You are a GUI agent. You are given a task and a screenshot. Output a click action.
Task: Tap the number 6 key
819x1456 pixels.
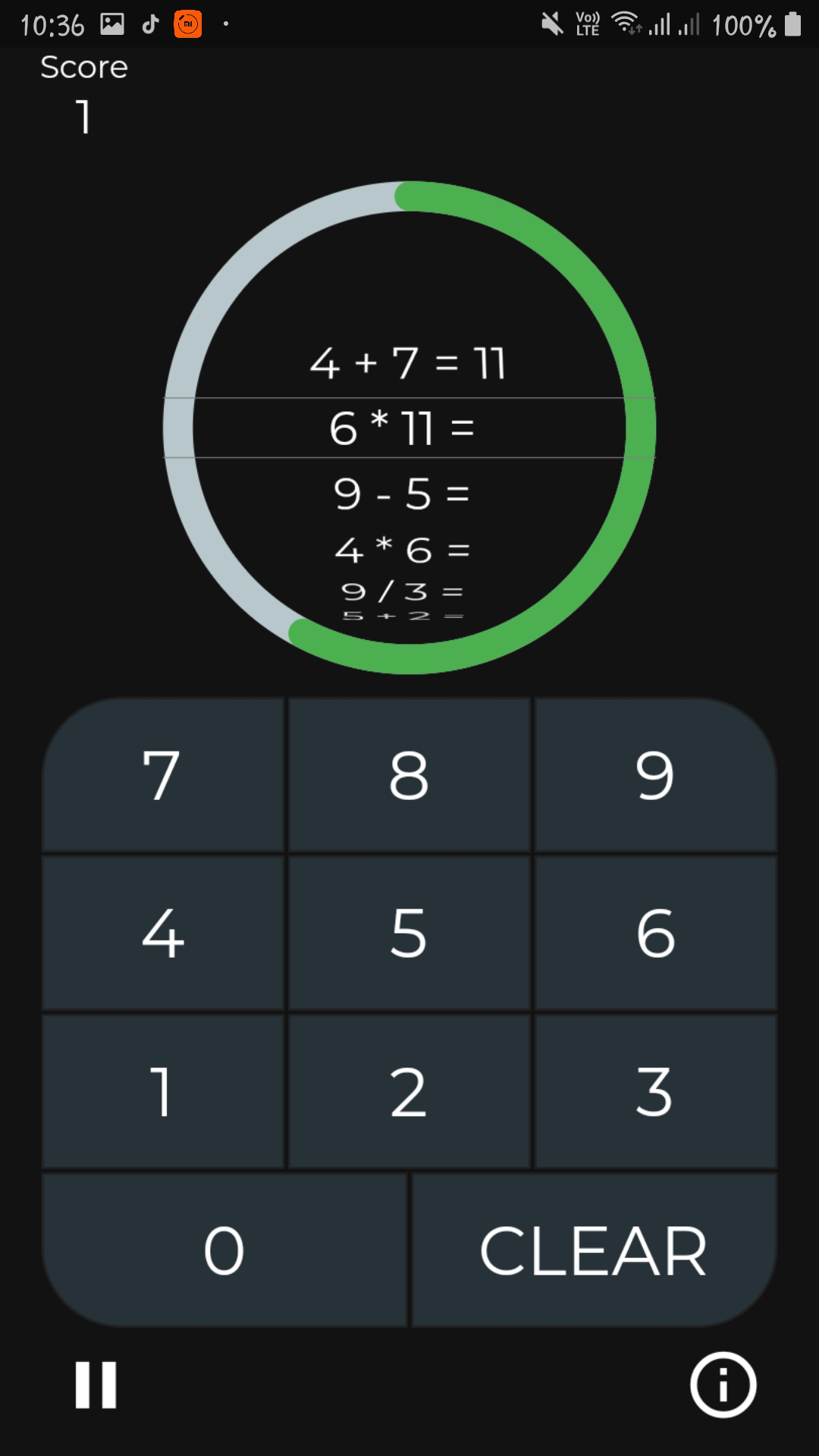(655, 934)
